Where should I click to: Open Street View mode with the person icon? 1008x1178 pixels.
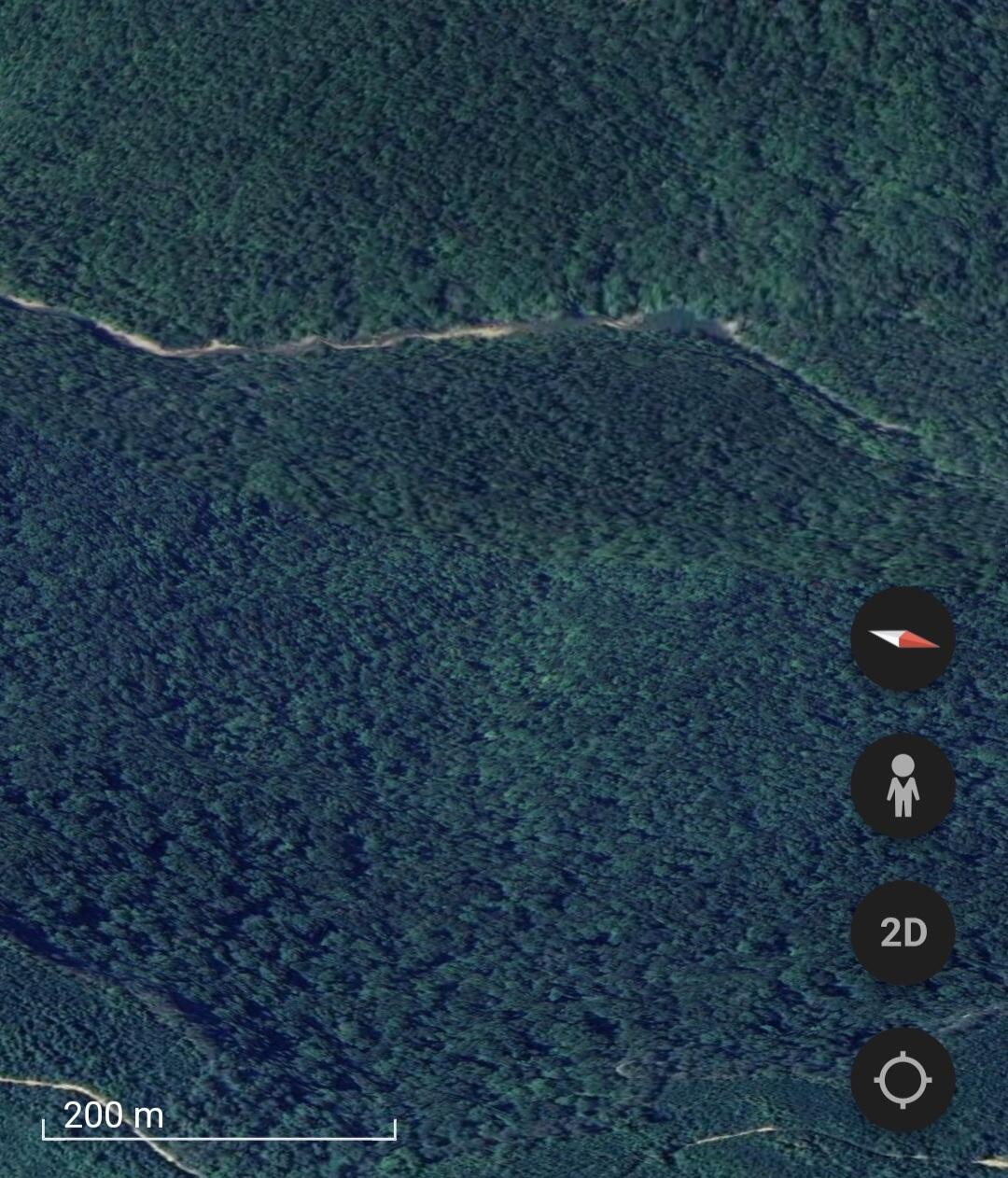point(902,787)
